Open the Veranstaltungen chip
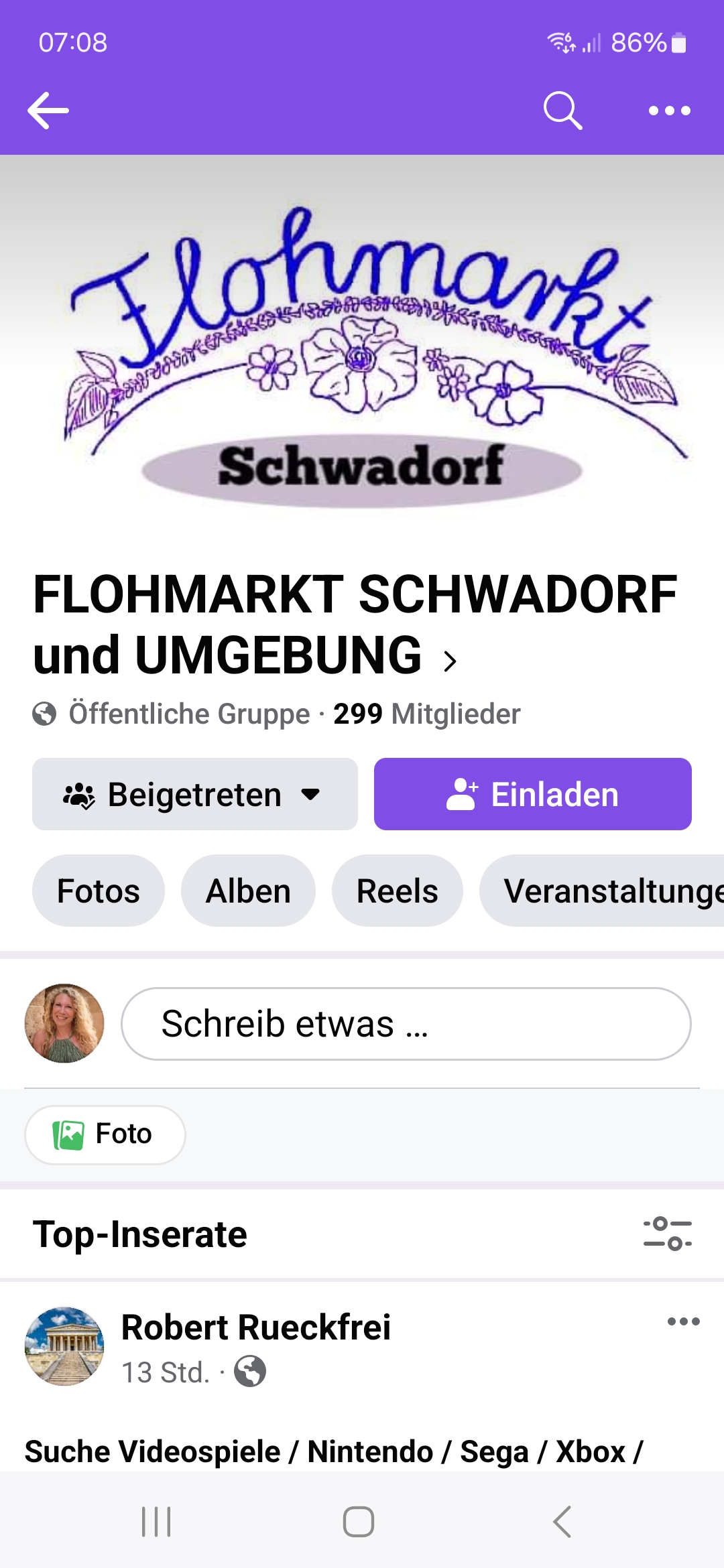Screen dimensions: 724x1568 pyautogui.click(x=603, y=891)
